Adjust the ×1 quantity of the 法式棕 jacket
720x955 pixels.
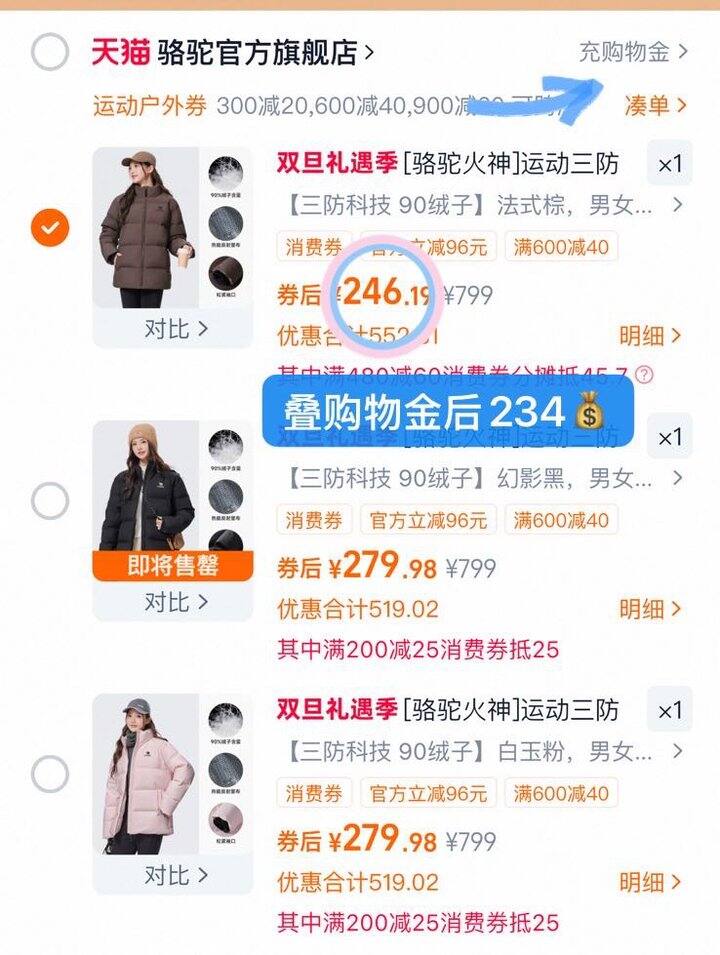click(x=669, y=164)
